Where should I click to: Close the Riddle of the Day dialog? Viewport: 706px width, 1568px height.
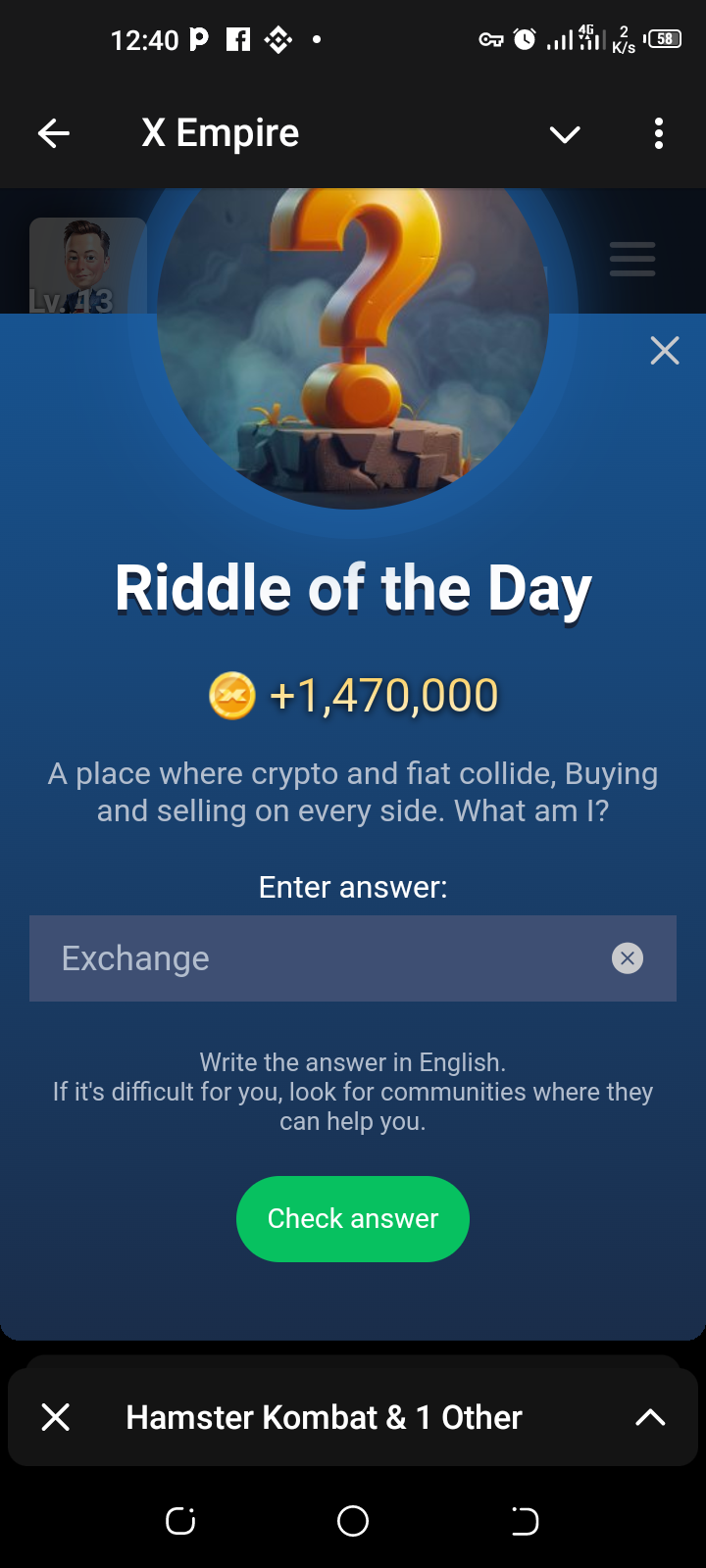[665, 351]
